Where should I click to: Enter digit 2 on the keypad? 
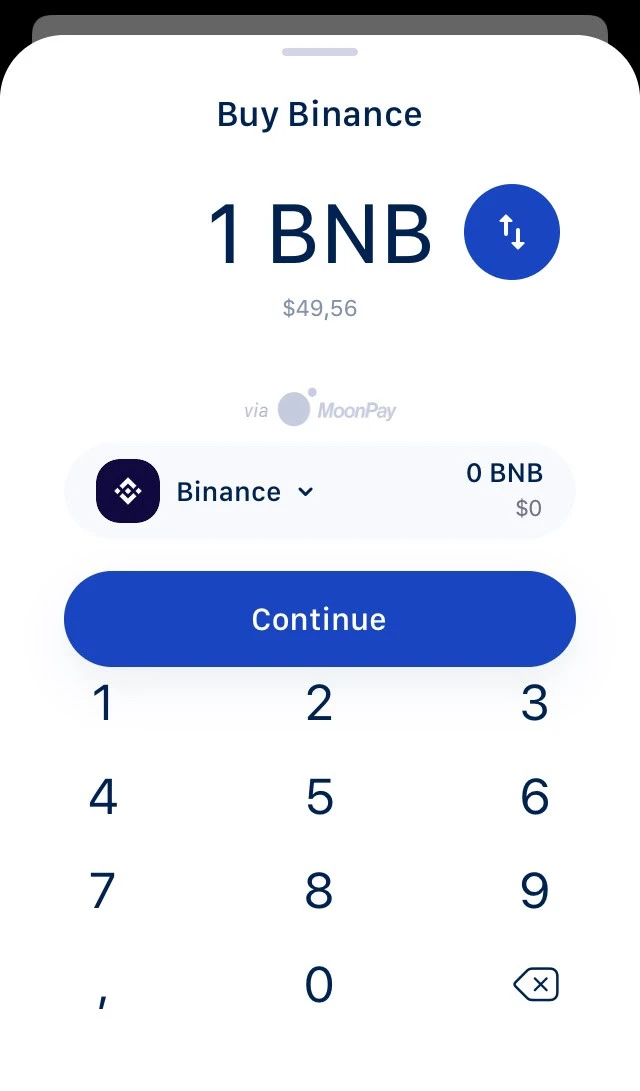pyautogui.click(x=319, y=703)
